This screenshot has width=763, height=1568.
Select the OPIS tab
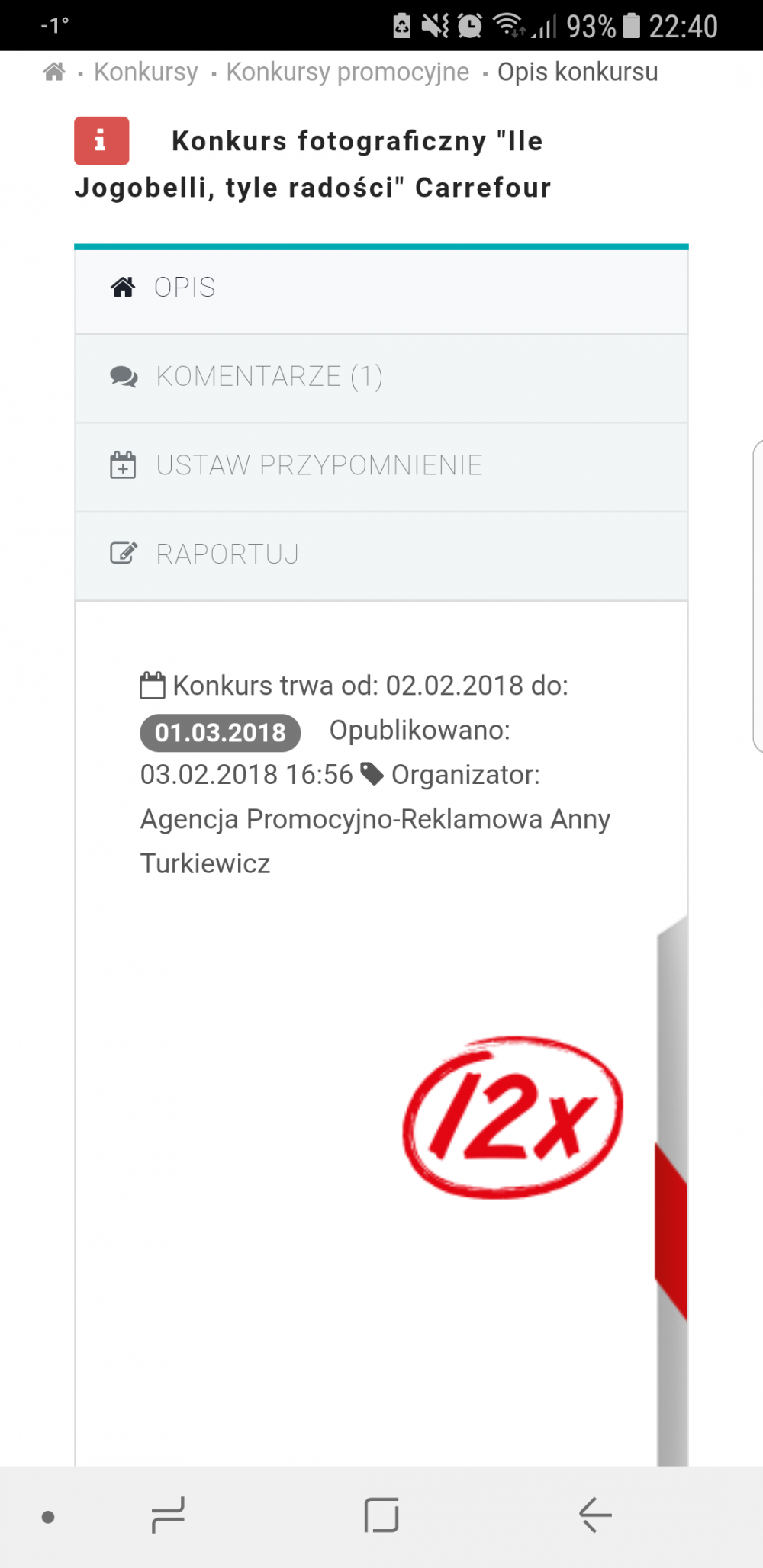pos(381,288)
